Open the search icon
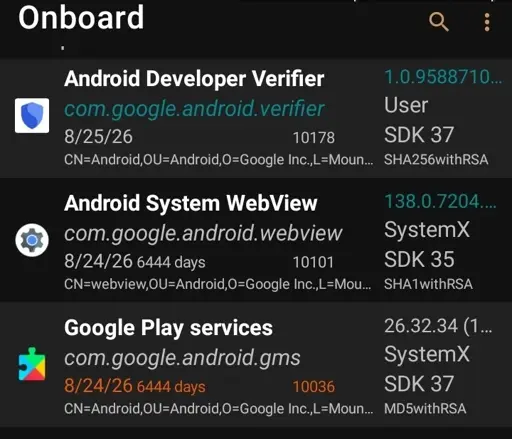 [438, 22]
